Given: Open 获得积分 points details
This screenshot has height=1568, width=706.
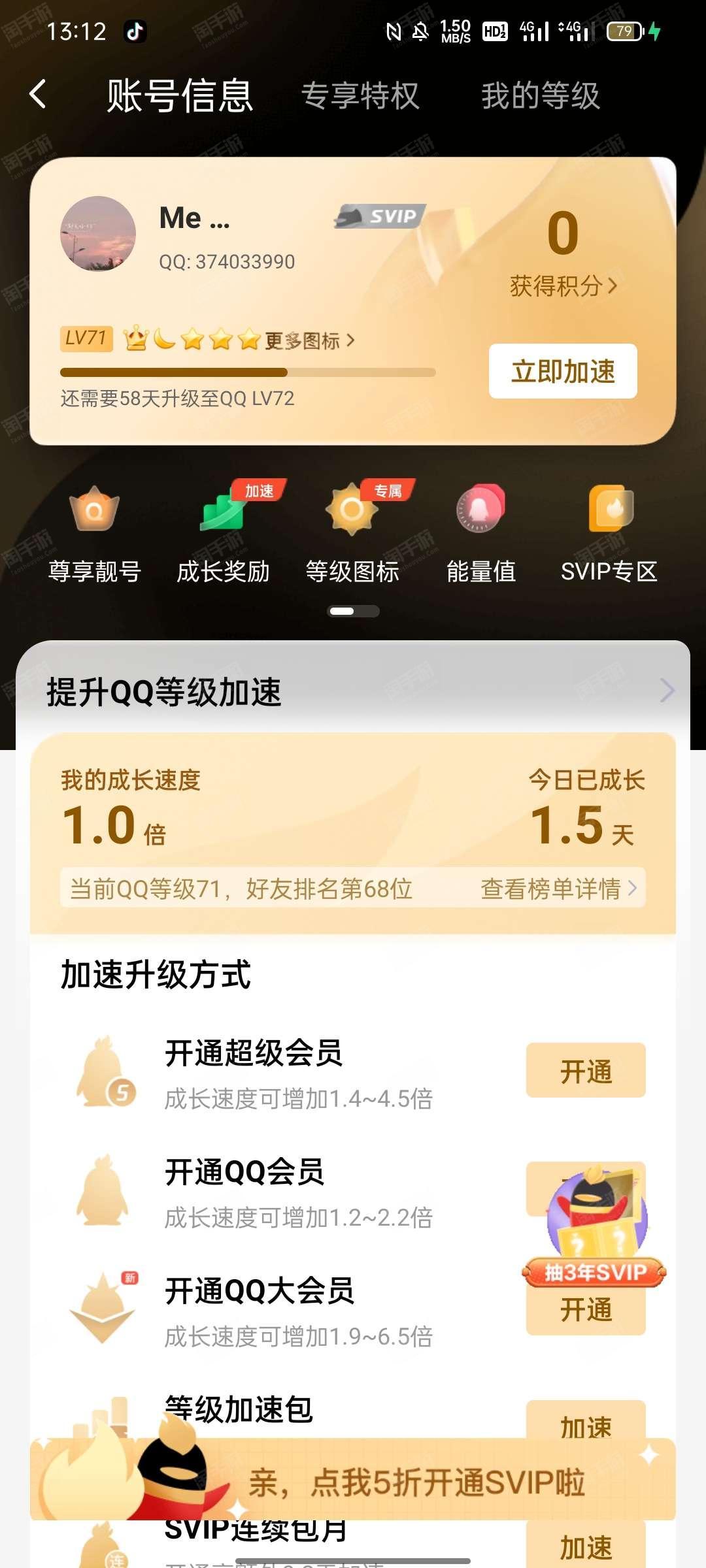Looking at the screenshot, I should [x=563, y=286].
